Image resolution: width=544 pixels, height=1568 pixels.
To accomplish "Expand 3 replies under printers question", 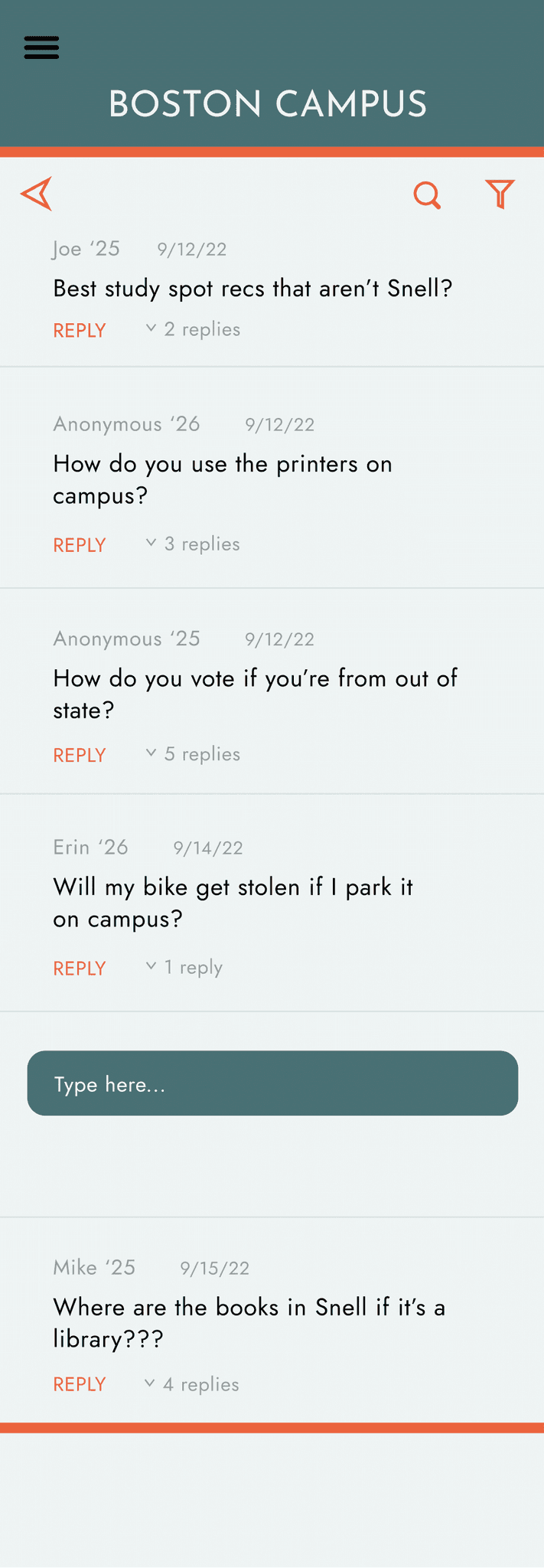I will coord(193,544).
